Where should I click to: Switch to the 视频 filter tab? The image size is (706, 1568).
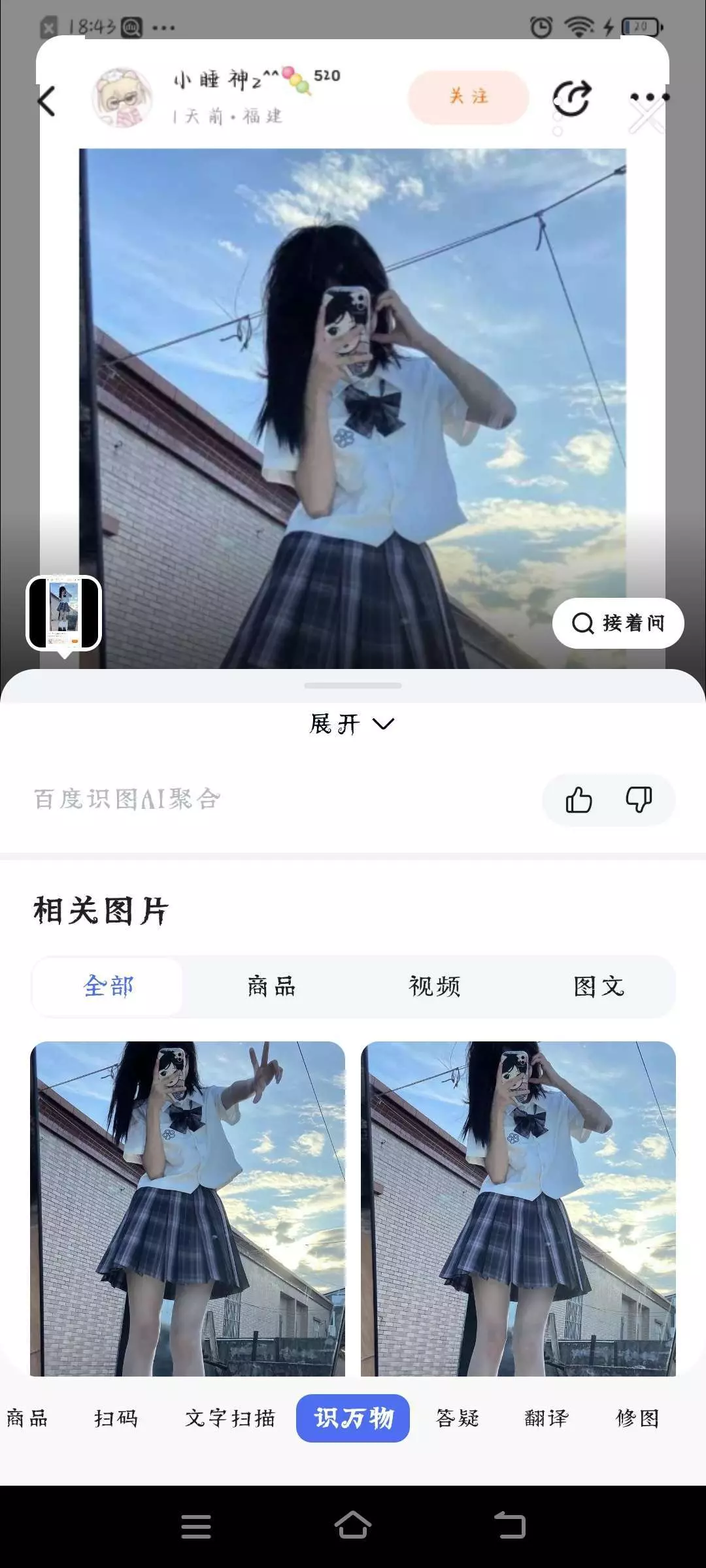(435, 986)
